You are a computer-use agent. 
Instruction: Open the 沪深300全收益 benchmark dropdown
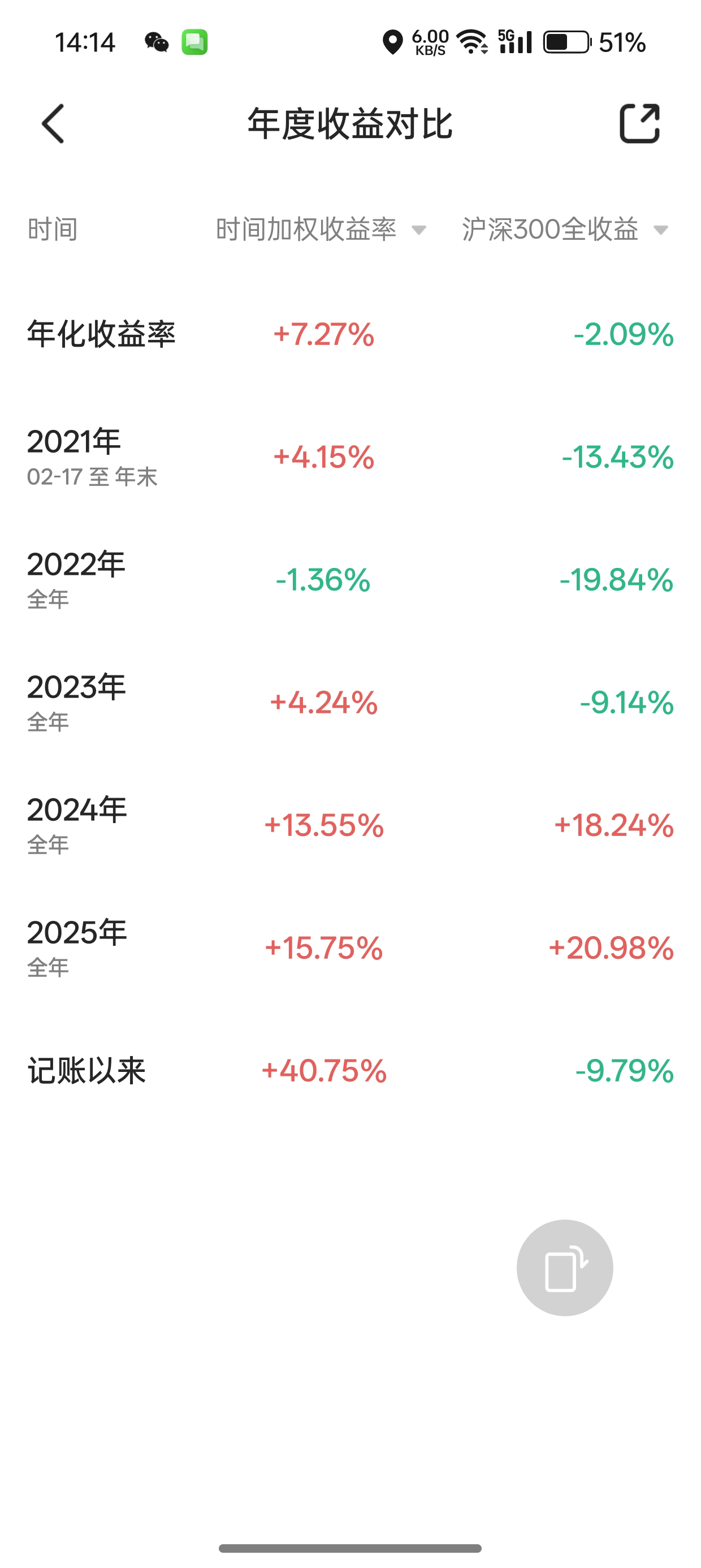point(565,230)
